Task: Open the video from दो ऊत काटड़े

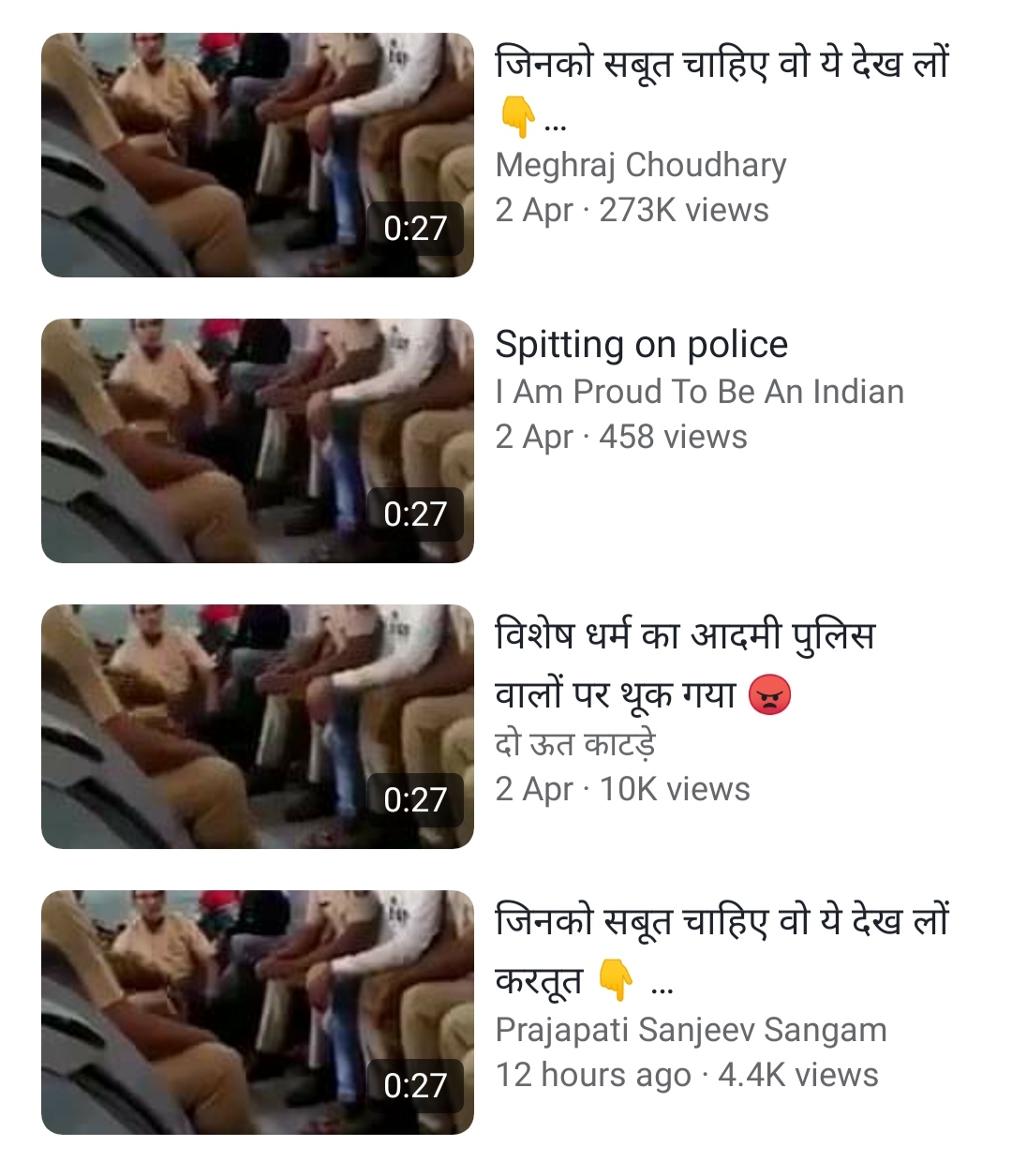Action: click(x=257, y=726)
